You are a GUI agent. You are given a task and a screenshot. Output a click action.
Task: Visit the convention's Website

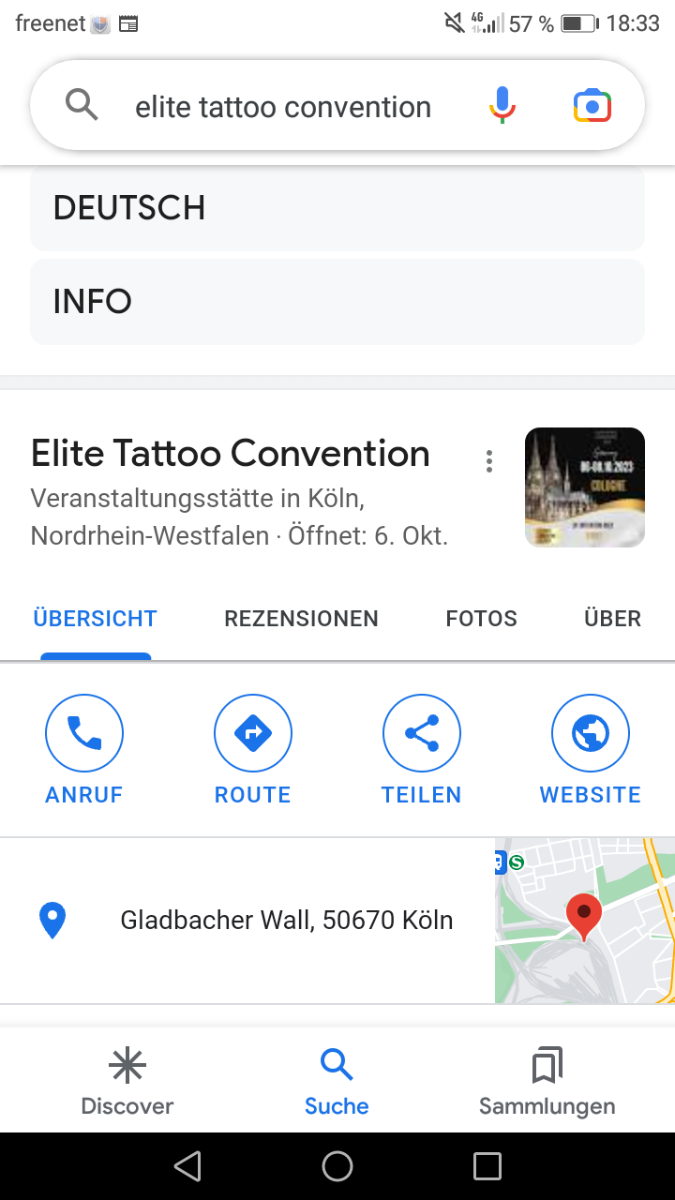[590, 750]
